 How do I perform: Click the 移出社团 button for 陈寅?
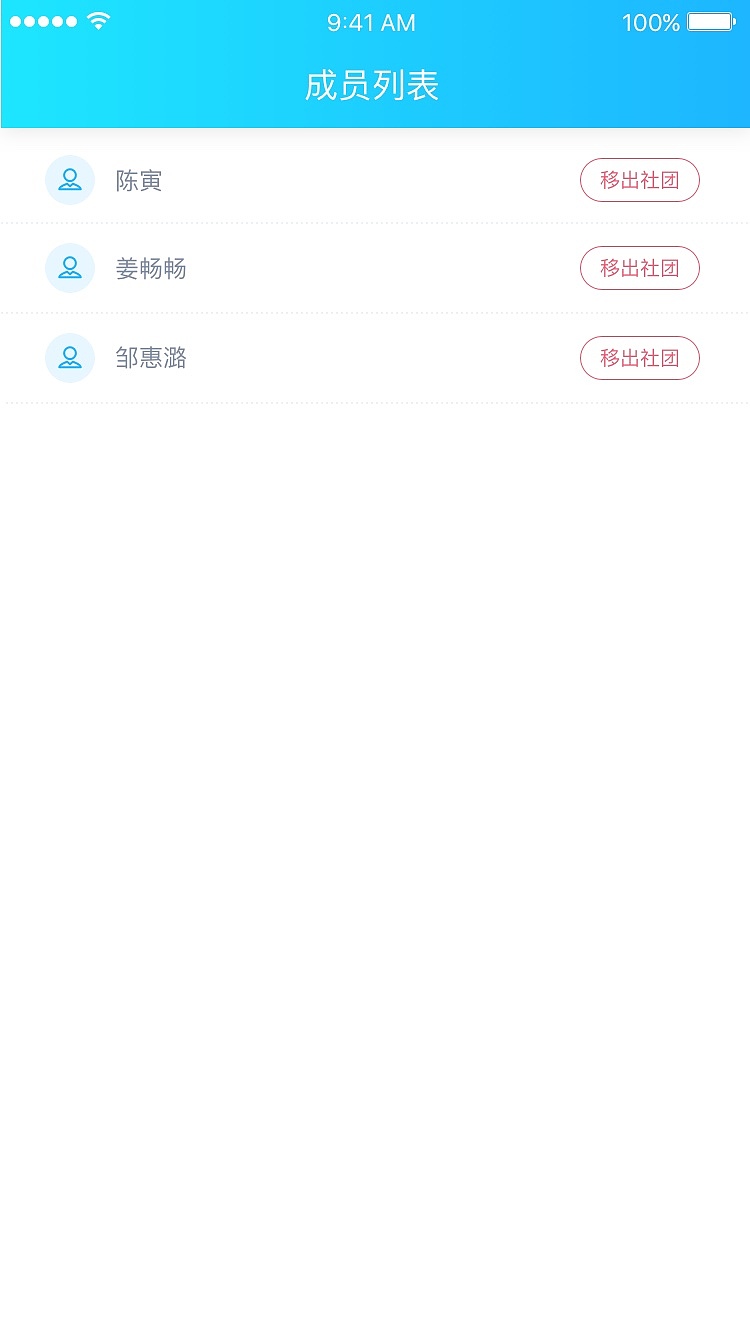click(640, 180)
